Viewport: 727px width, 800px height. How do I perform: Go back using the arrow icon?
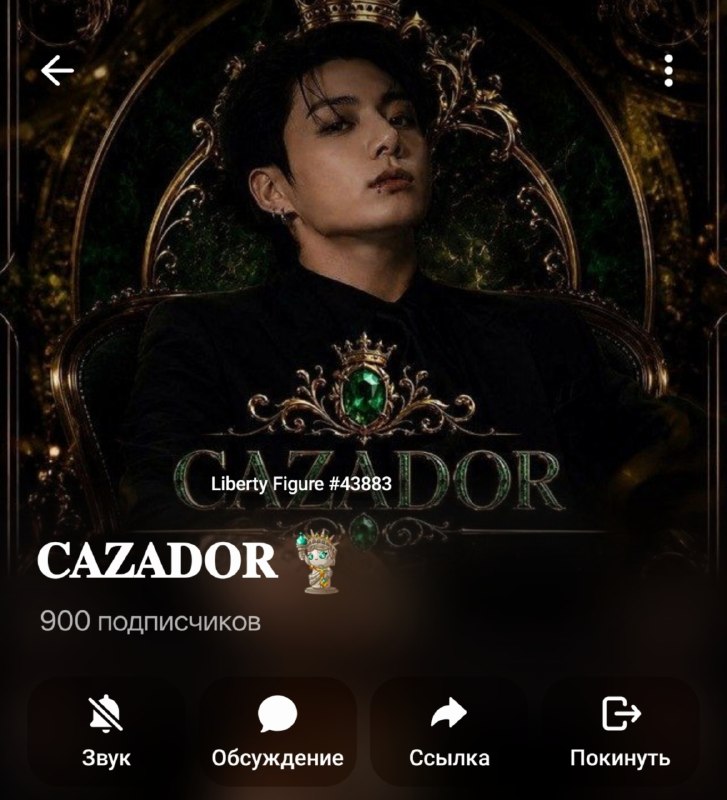click(x=57, y=70)
